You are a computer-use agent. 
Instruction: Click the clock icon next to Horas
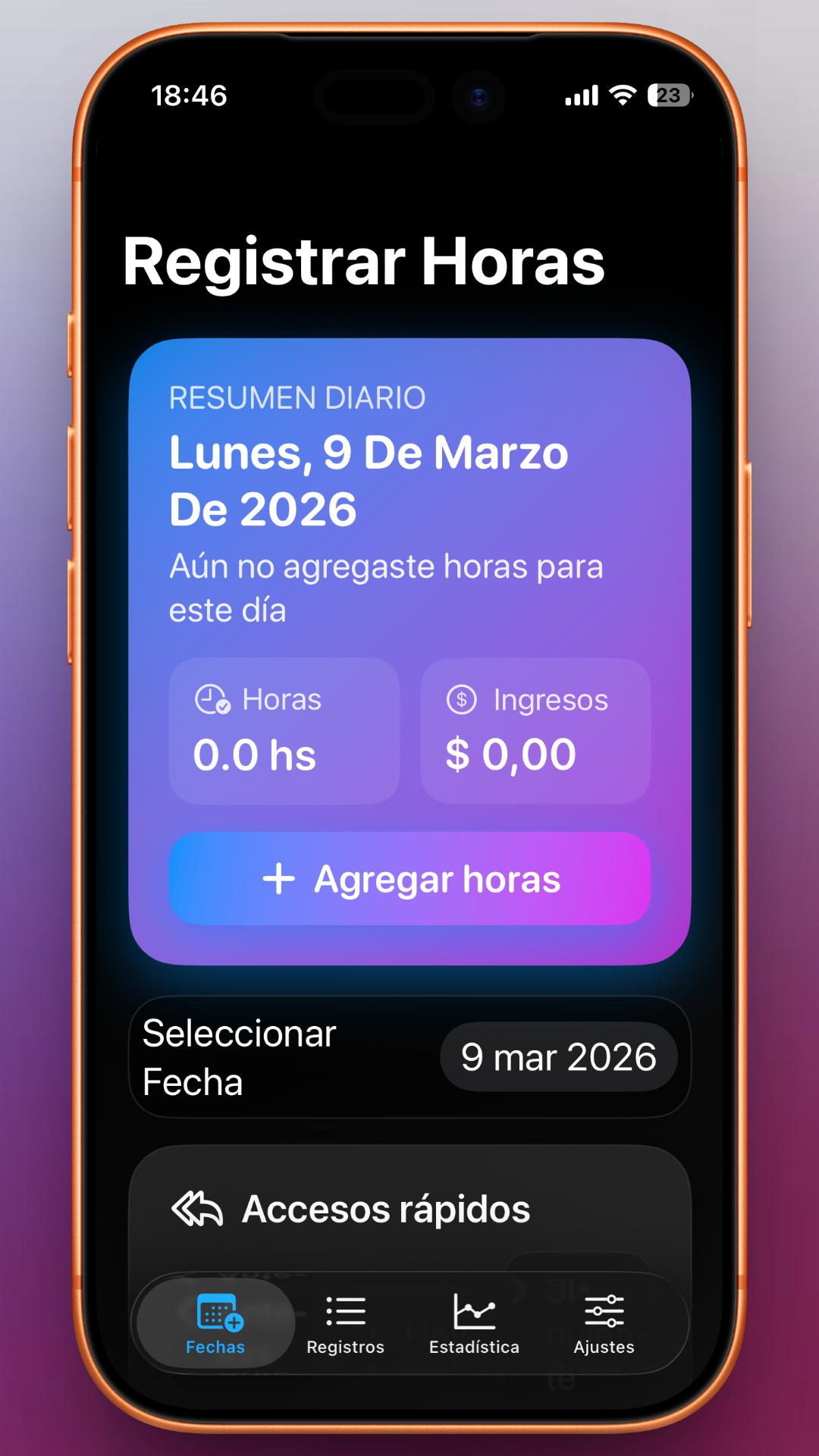[211, 699]
